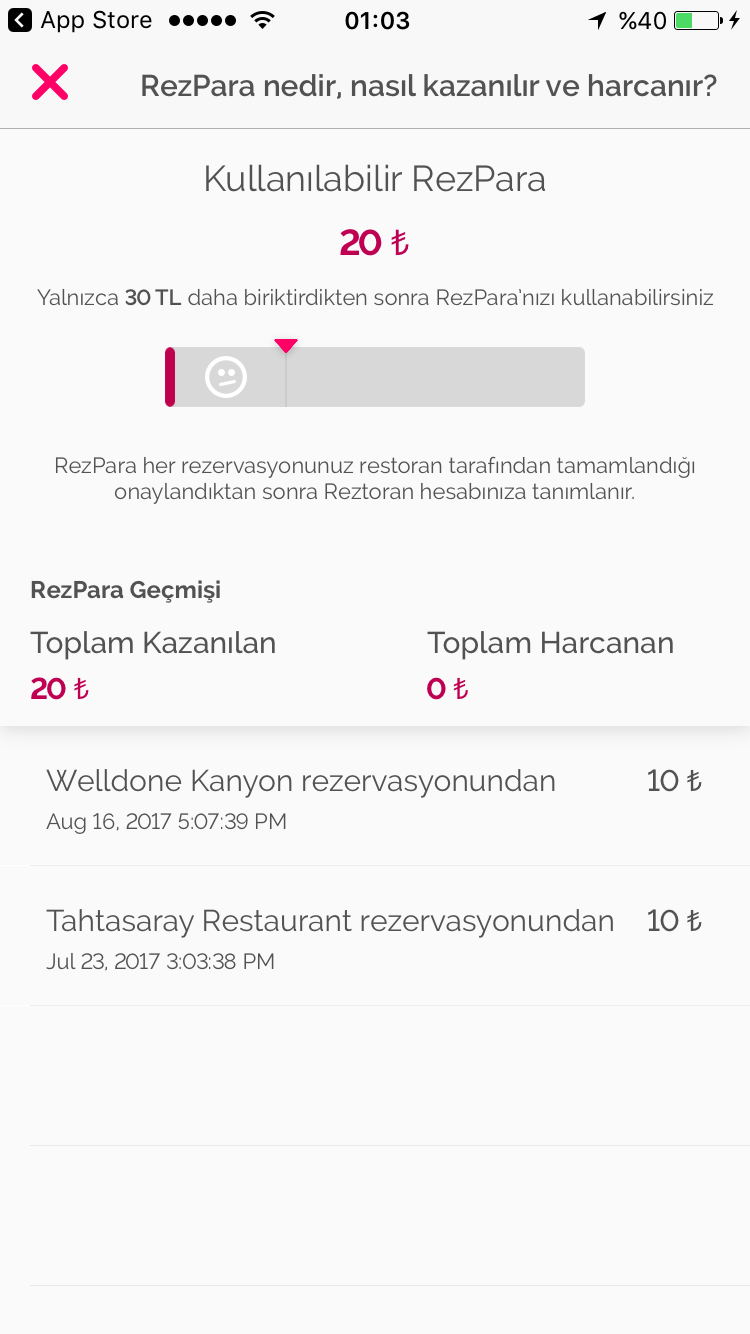Open the Tahtasaray Restaurant reservation entry
This screenshot has width=750, height=1334.
374,938
